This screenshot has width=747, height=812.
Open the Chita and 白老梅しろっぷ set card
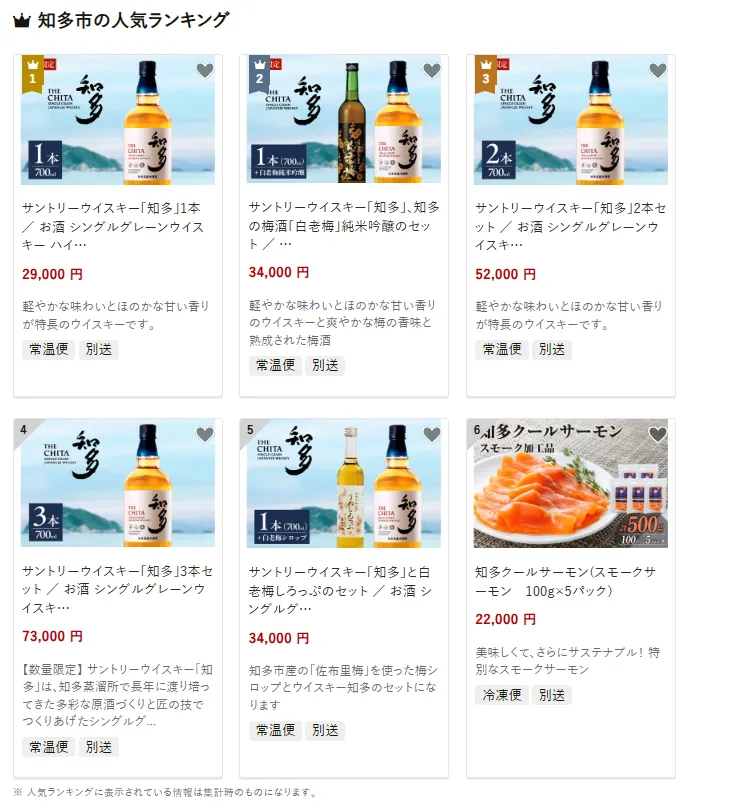click(x=344, y=589)
